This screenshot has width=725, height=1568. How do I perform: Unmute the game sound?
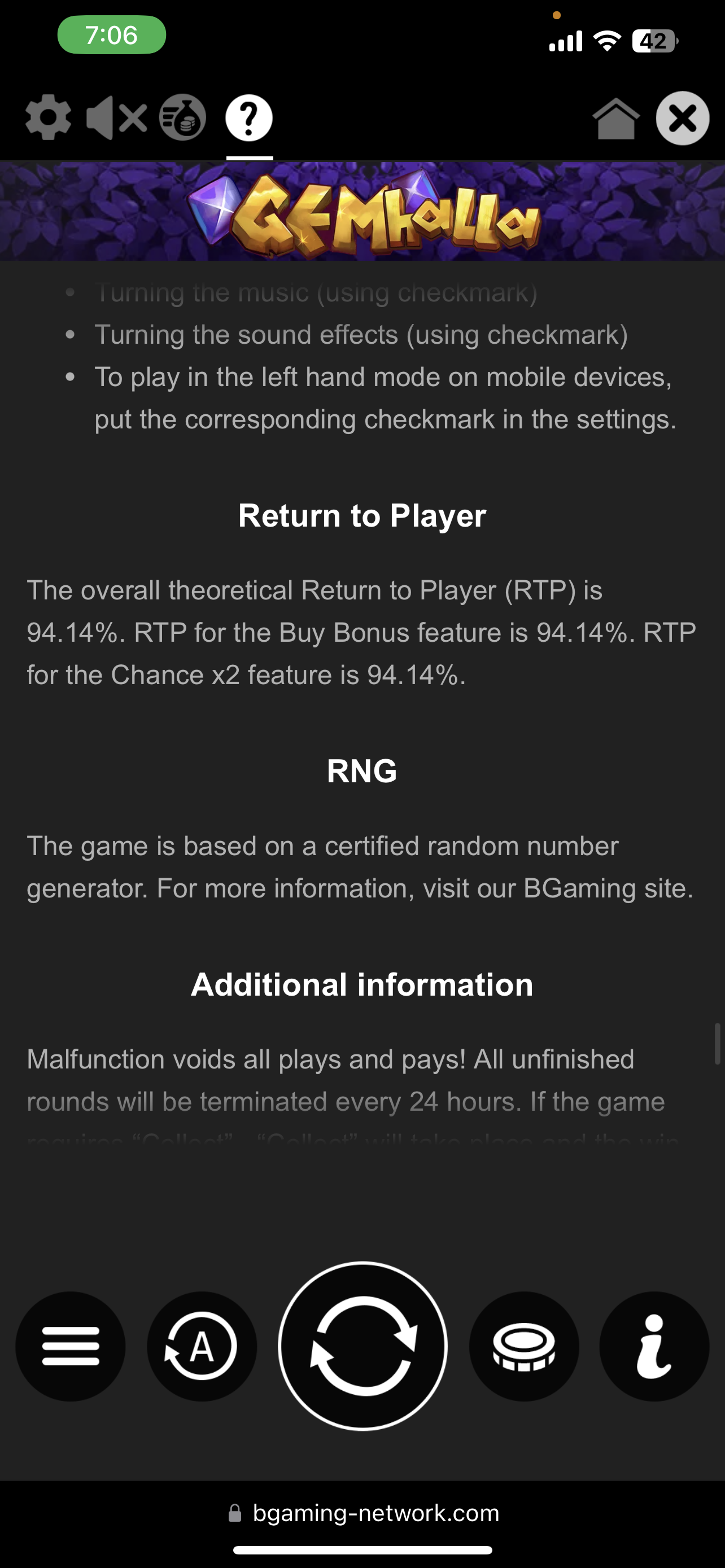116,117
